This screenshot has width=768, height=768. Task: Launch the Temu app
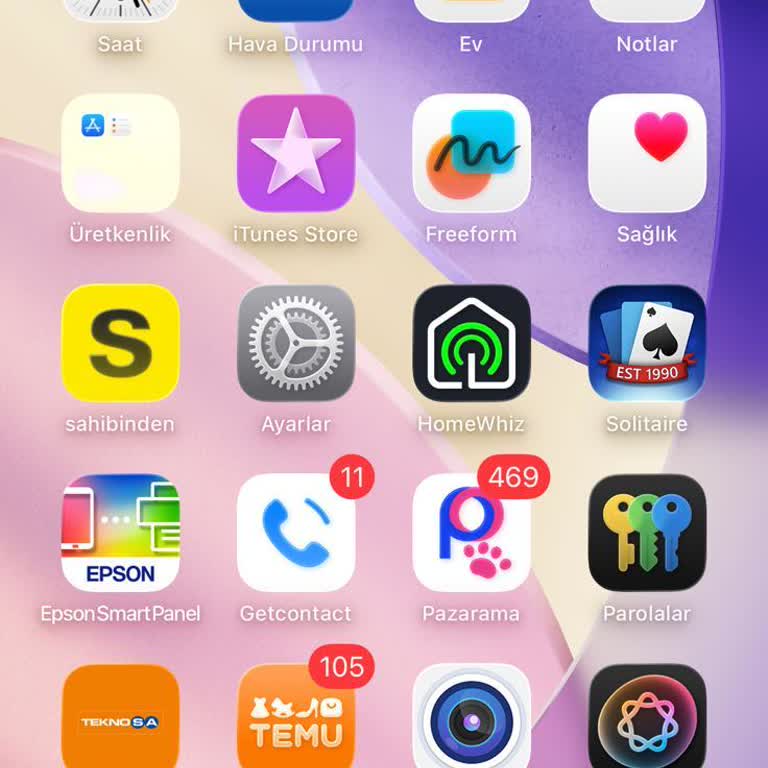(296, 718)
